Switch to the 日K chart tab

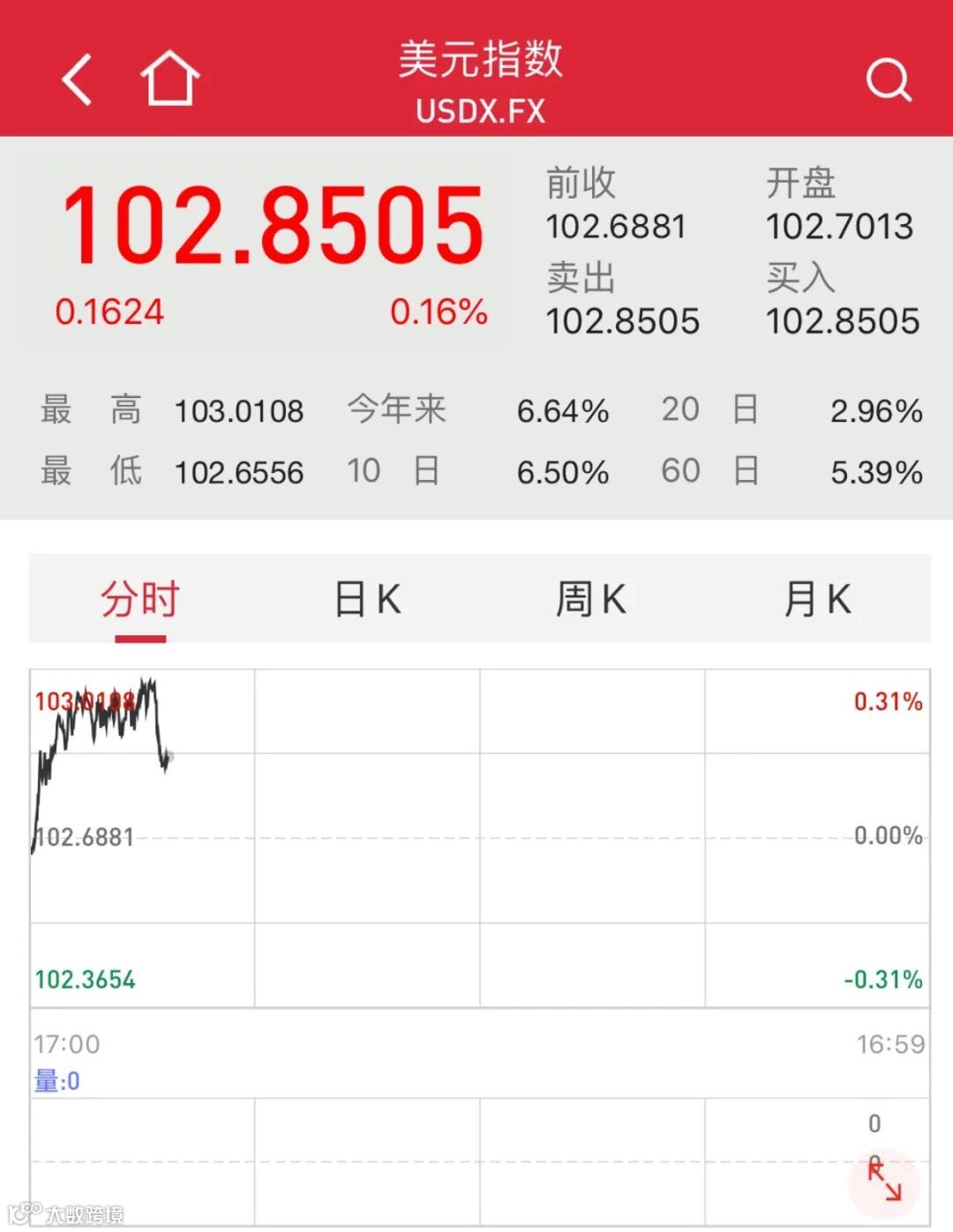[367, 600]
